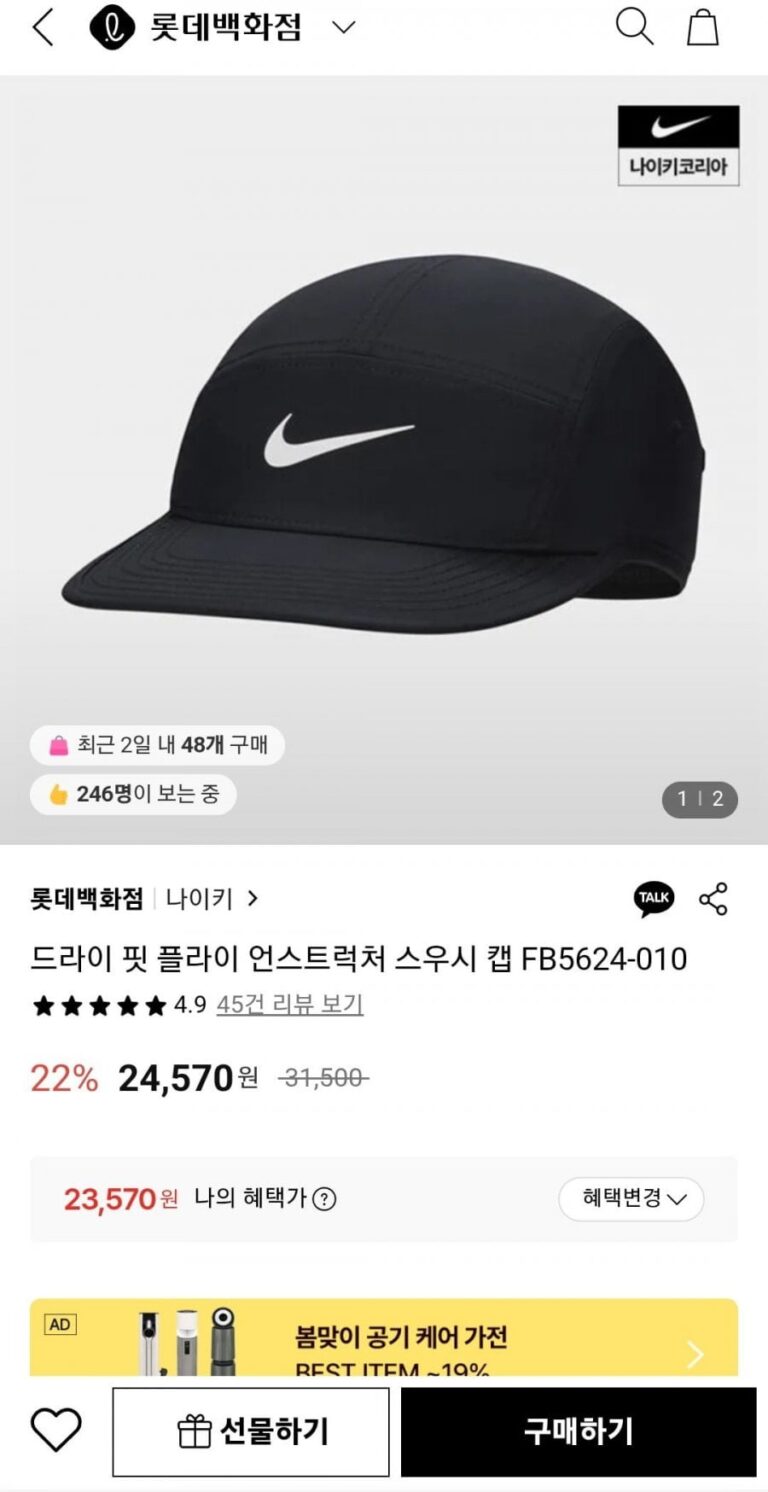Show info about 나의 혜택가
Viewport: 768px width, 1492px height.
point(324,1199)
